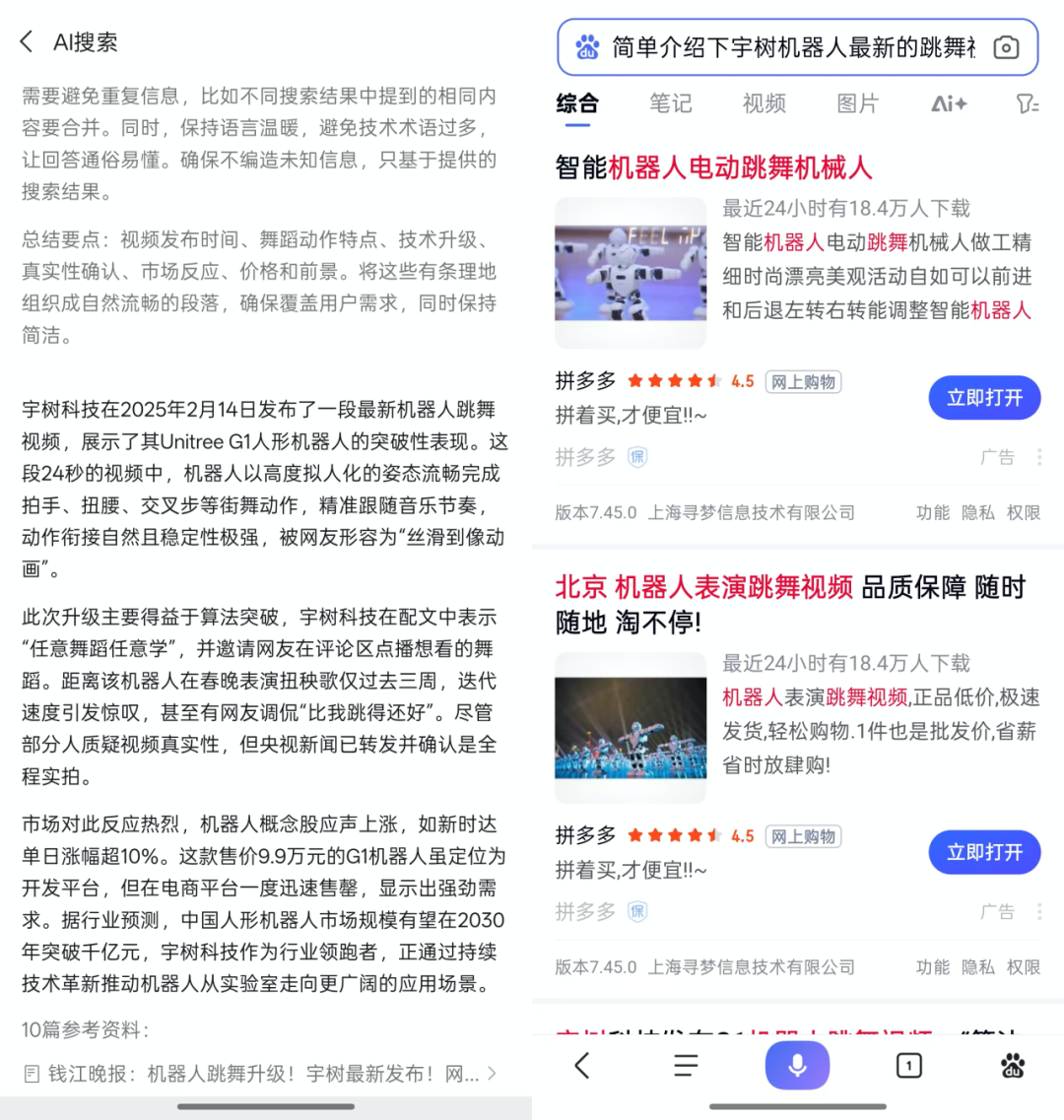Tap the Baidu paw icon at bottom right
Viewport: 1064px width, 1120px height.
[1013, 1065]
